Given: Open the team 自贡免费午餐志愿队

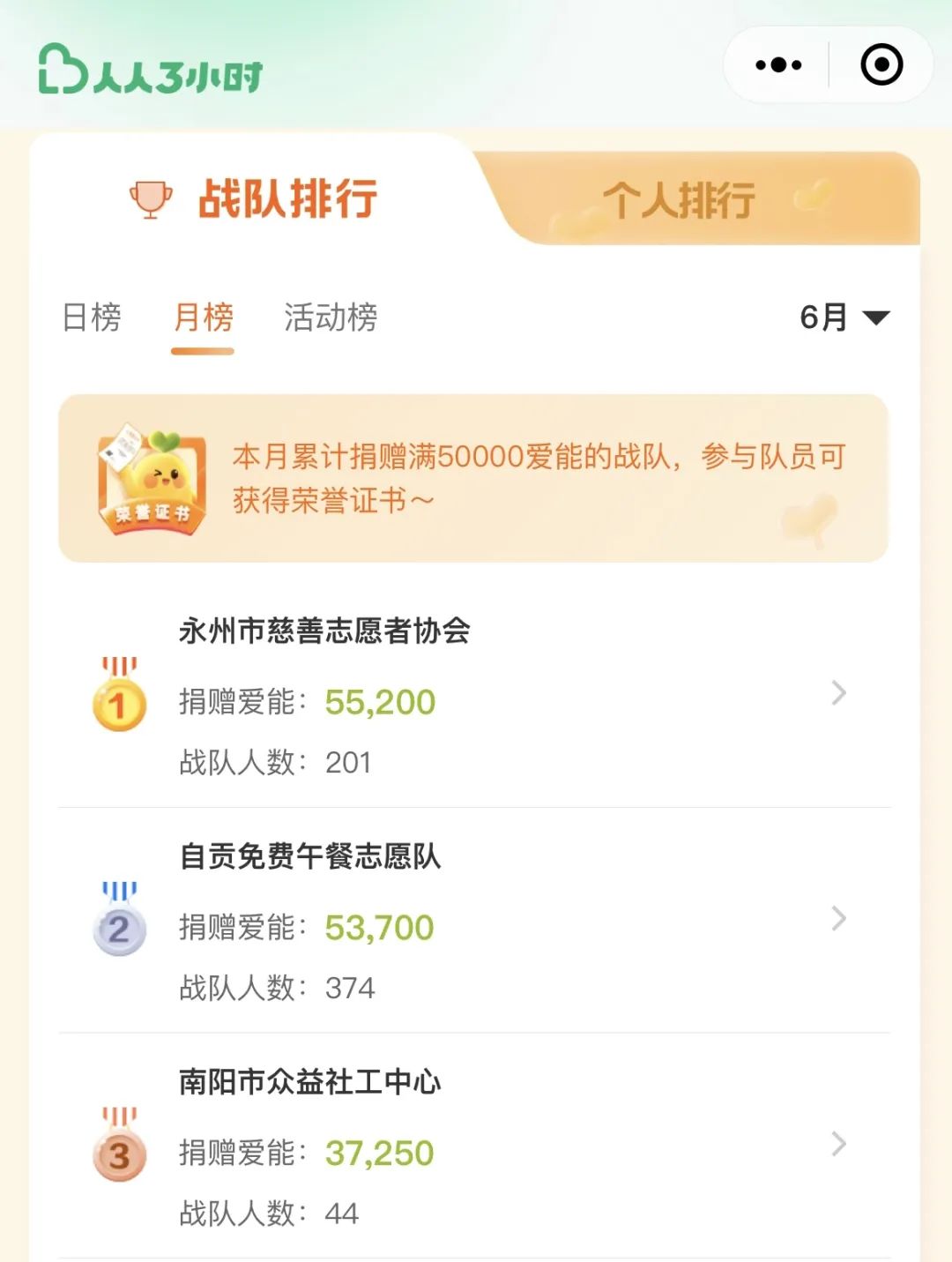Looking at the screenshot, I should click(x=474, y=920).
